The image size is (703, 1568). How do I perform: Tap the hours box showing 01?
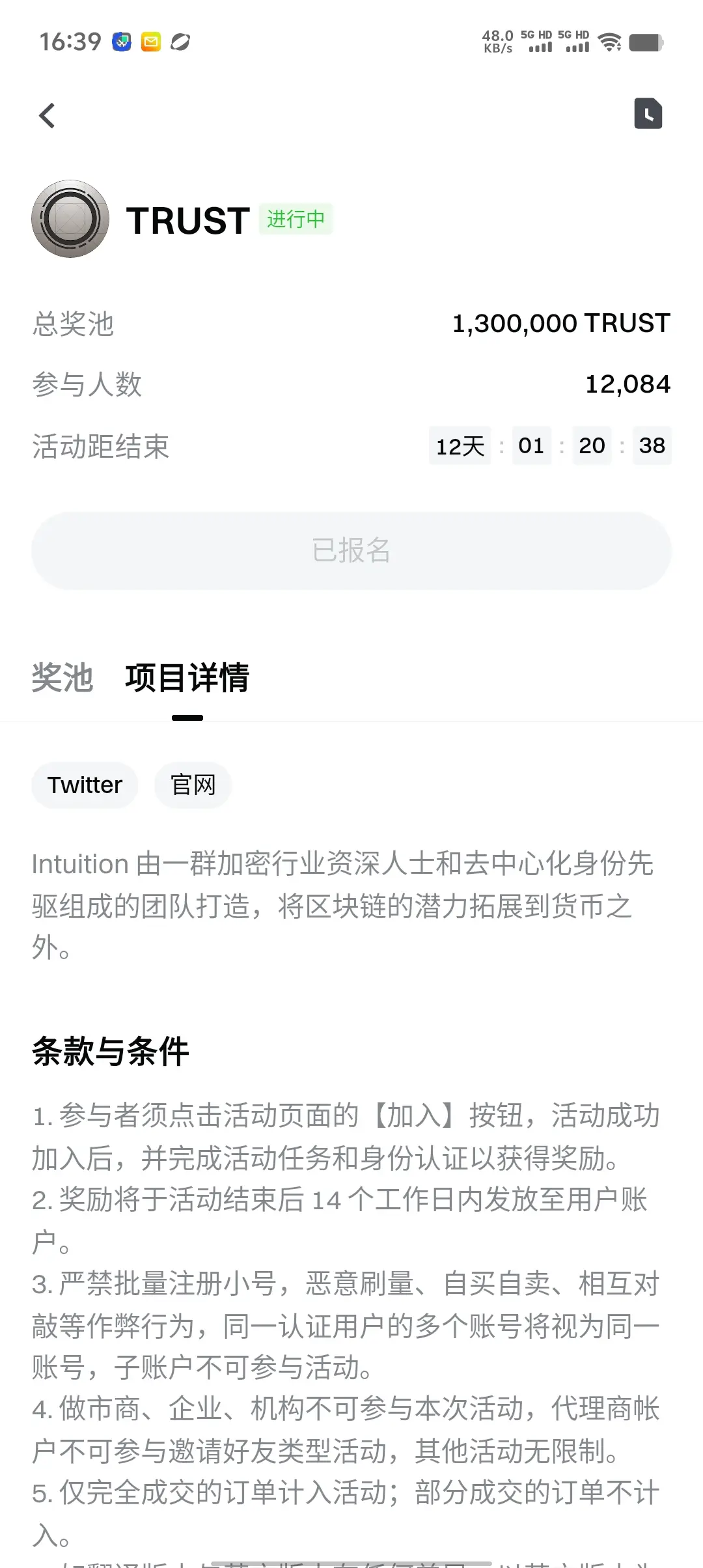531,445
